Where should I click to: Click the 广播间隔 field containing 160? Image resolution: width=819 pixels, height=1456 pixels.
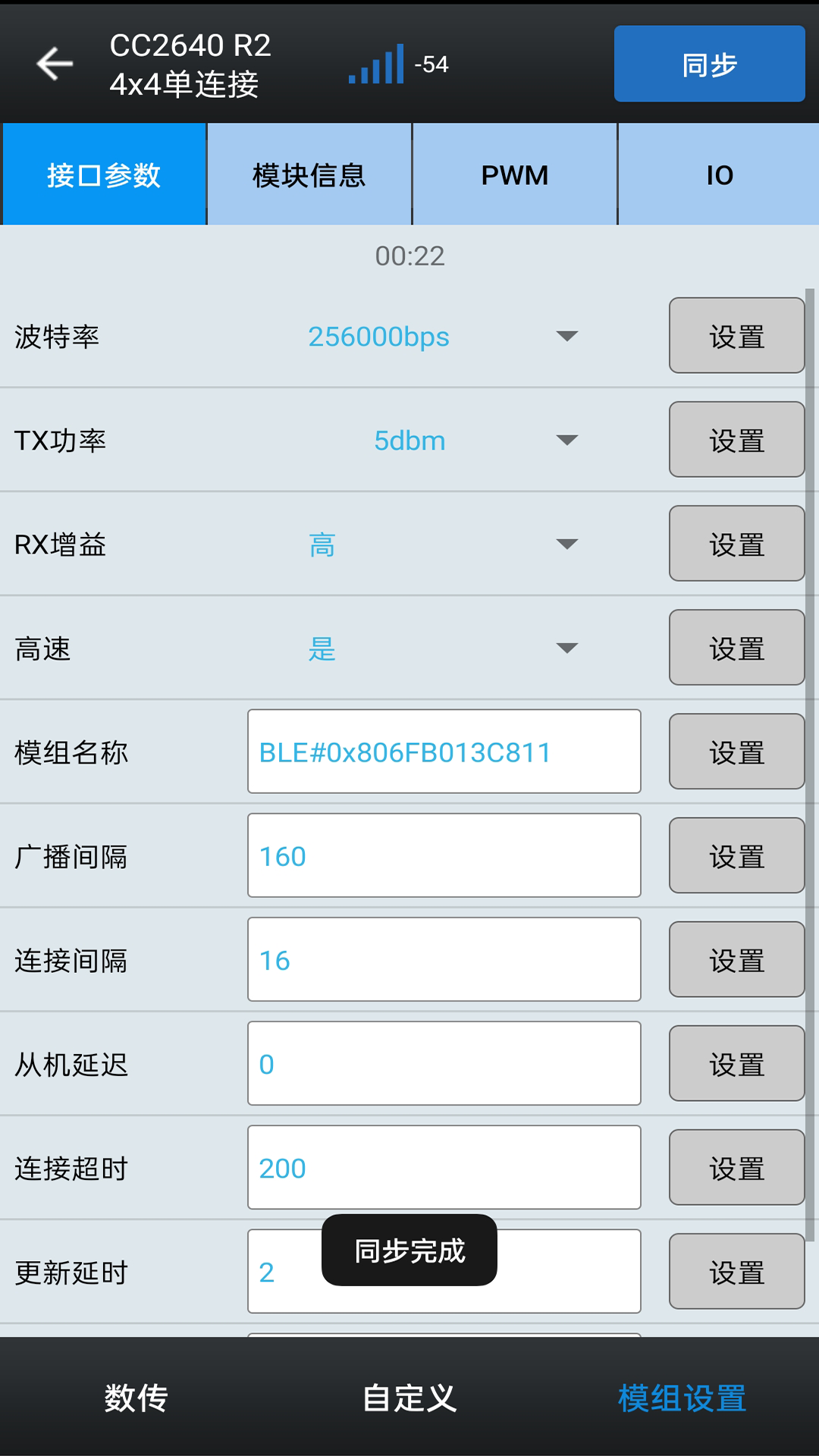tap(444, 855)
